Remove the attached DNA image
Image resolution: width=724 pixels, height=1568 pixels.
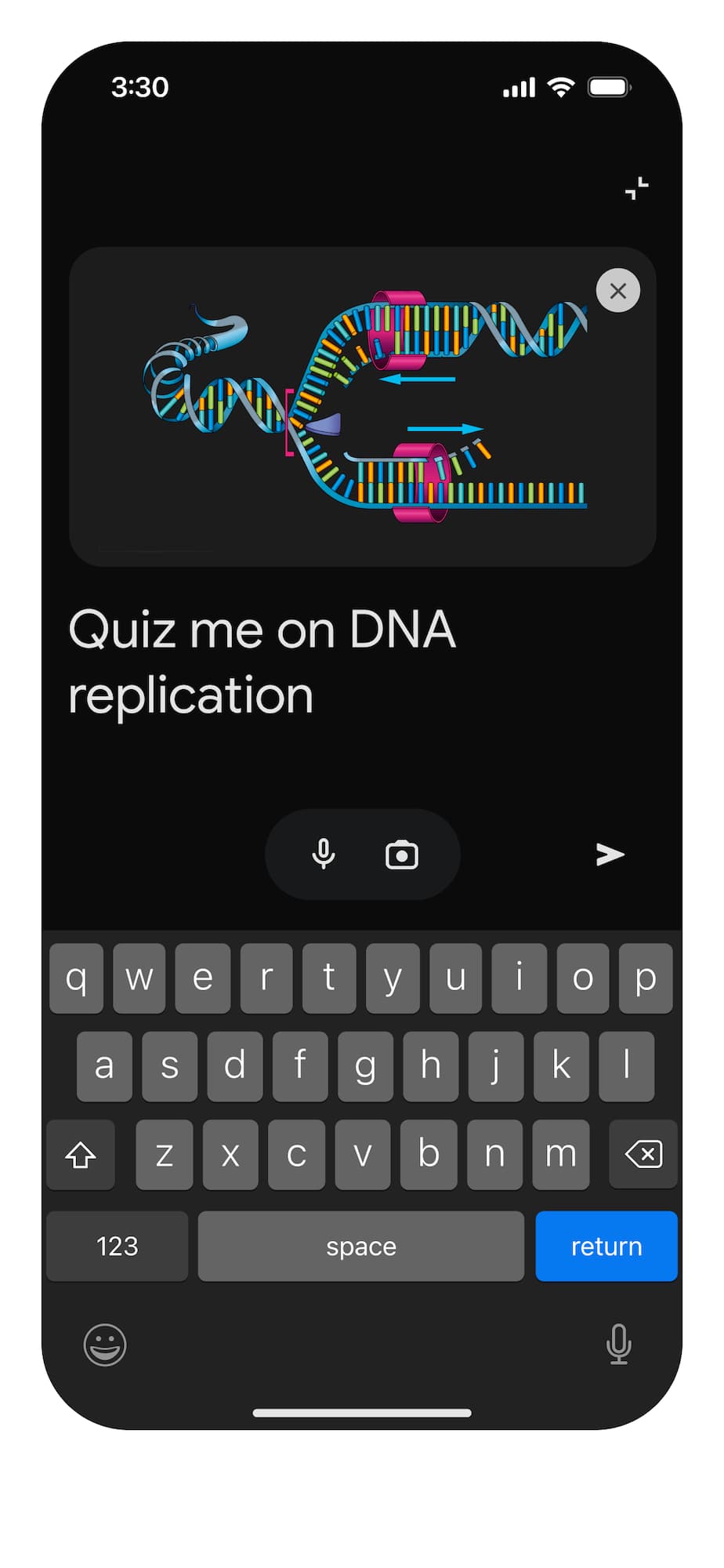(617, 291)
